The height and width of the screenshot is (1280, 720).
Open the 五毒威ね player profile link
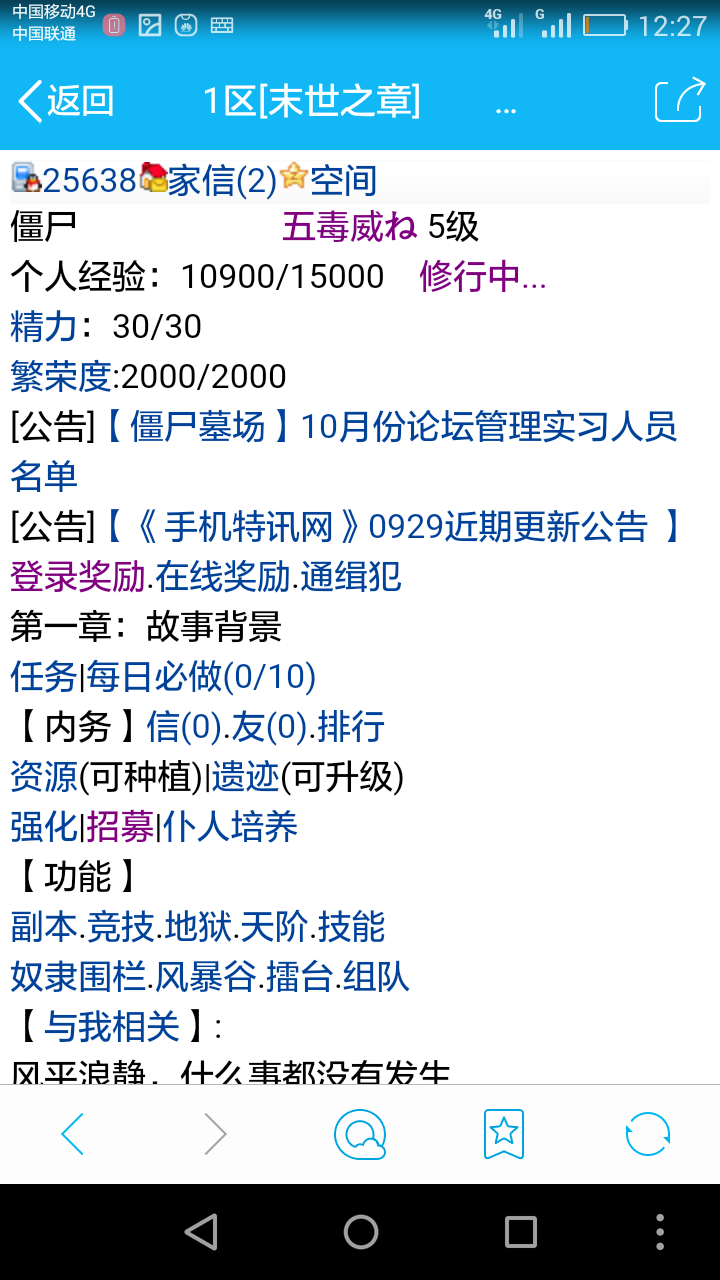pyautogui.click(x=350, y=228)
